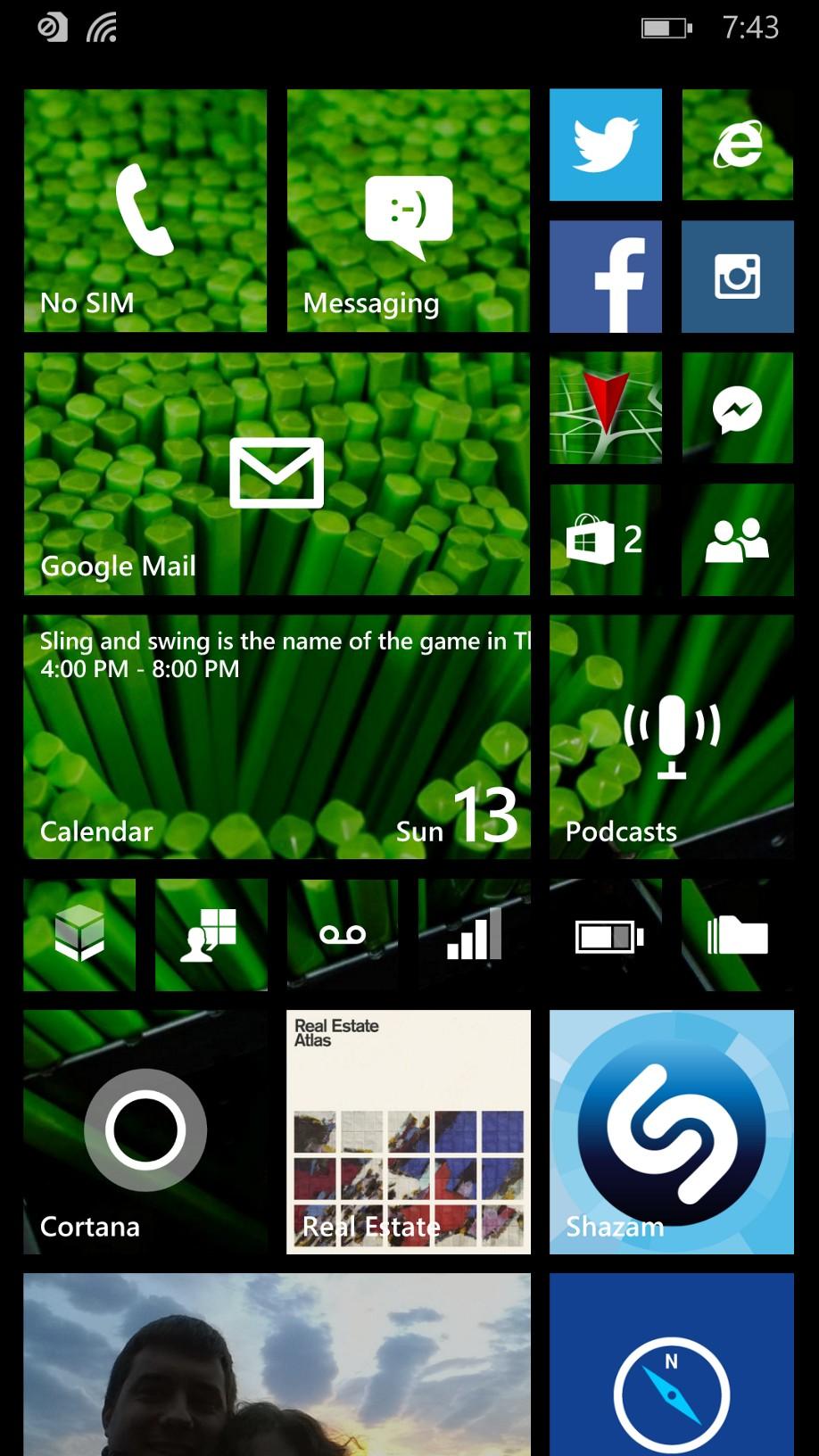Open the Google Mail tile
The height and width of the screenshot is (1456, 819).
[277, 474]
